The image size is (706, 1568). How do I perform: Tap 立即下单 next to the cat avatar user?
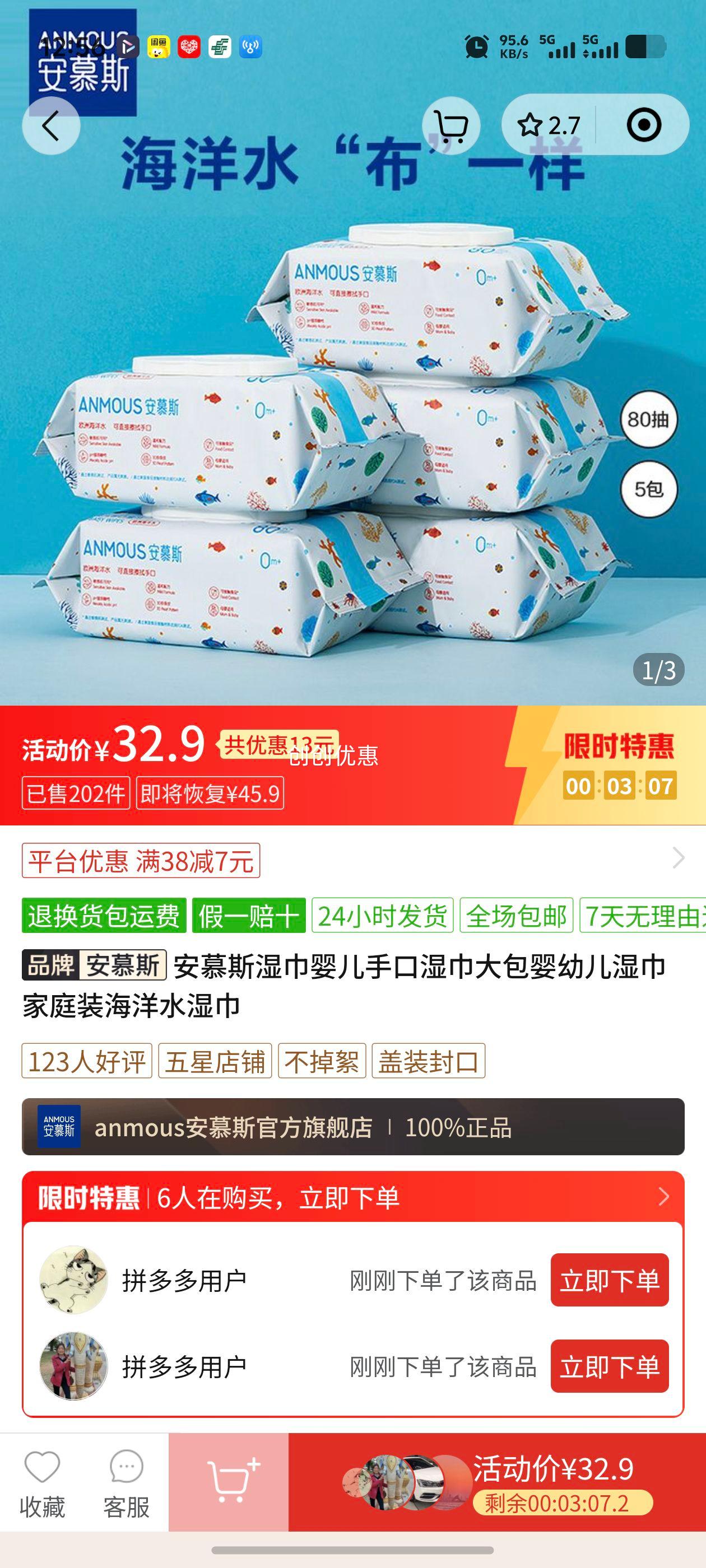609,1280
